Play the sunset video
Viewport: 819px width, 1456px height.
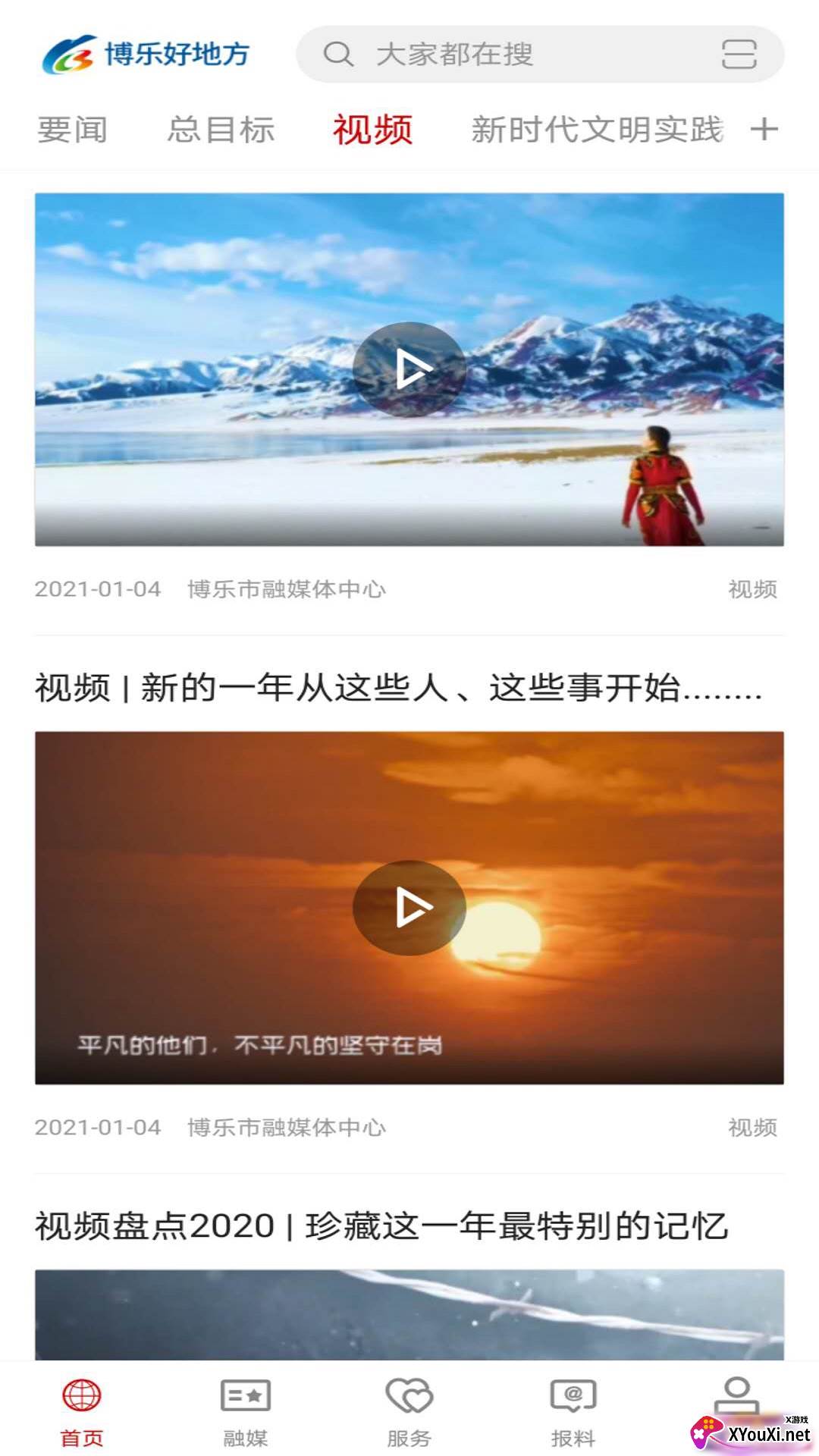coord(409,908)
